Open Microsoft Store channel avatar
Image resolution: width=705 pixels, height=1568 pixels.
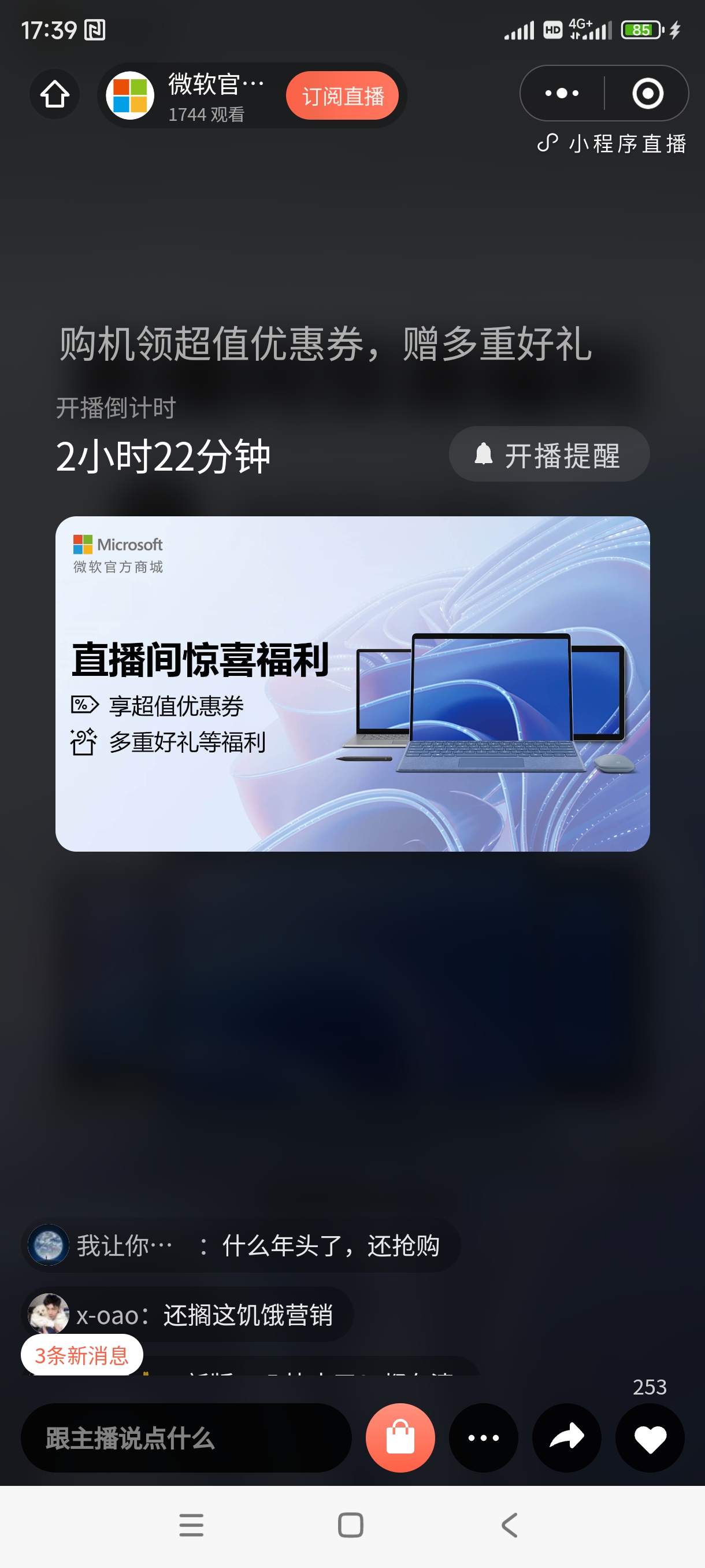coord(130,95)
